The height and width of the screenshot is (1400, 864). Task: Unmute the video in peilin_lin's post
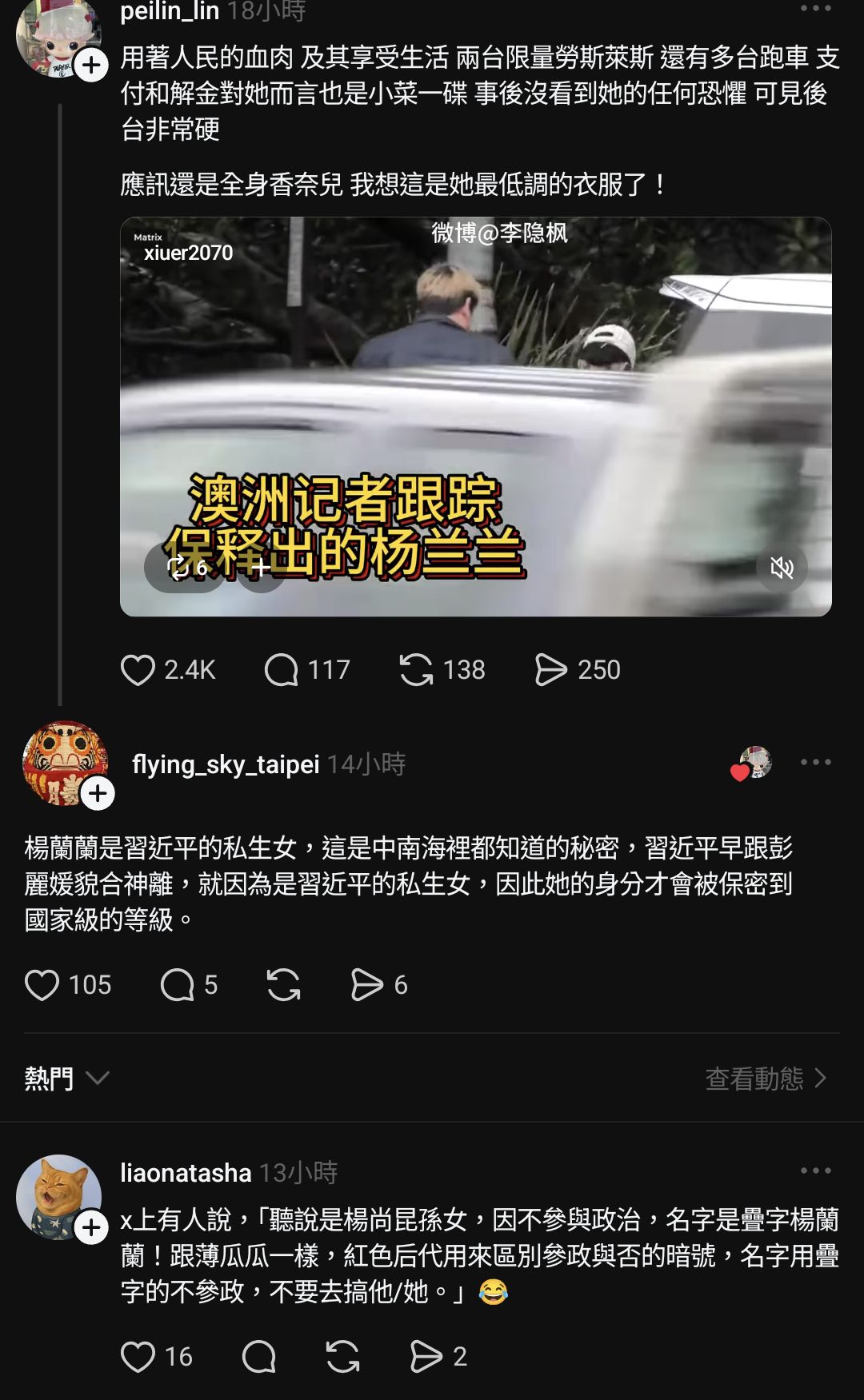tap(782, 568)
